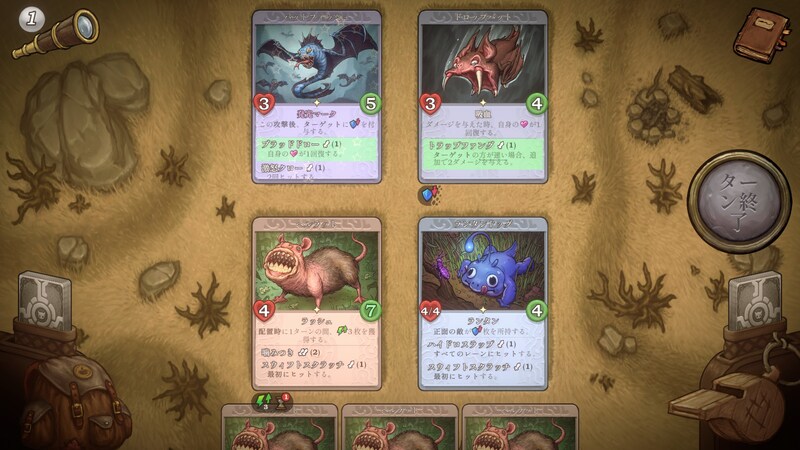The width and height of the screenshot is (800, 450).
Task: Pick the last rat card in hand
Action: pyautogui.click(x=519, y=430)
